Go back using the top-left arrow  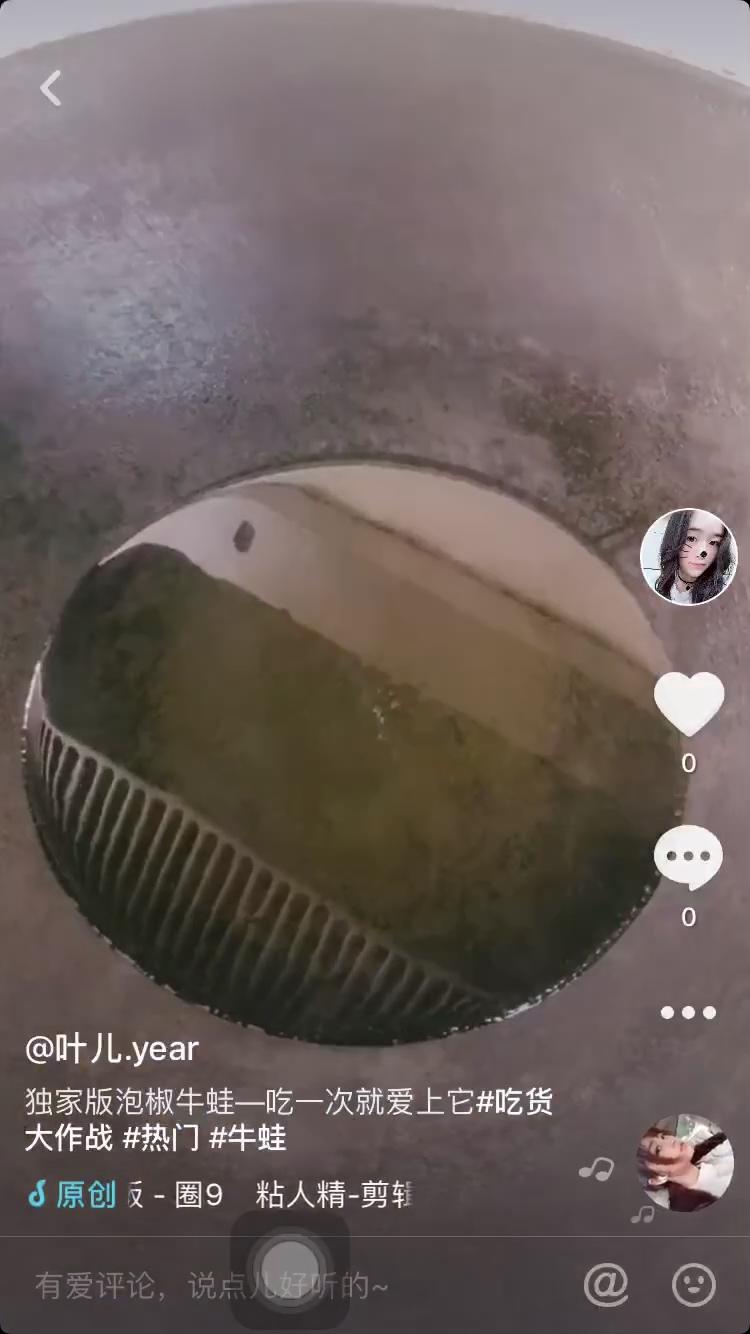click(x=51, y=88)
